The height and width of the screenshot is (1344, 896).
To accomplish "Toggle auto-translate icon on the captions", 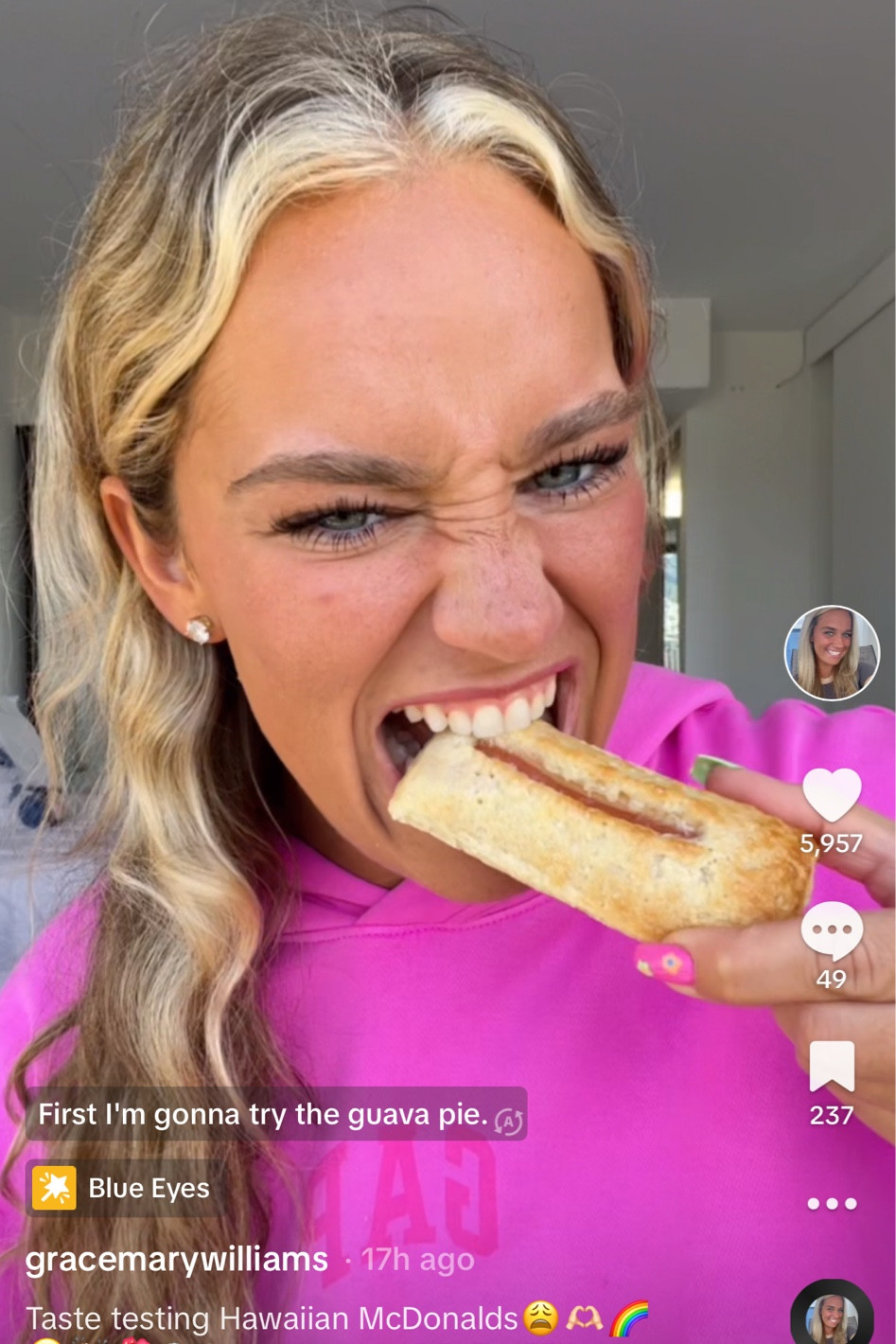I will tap(508, 1121).
